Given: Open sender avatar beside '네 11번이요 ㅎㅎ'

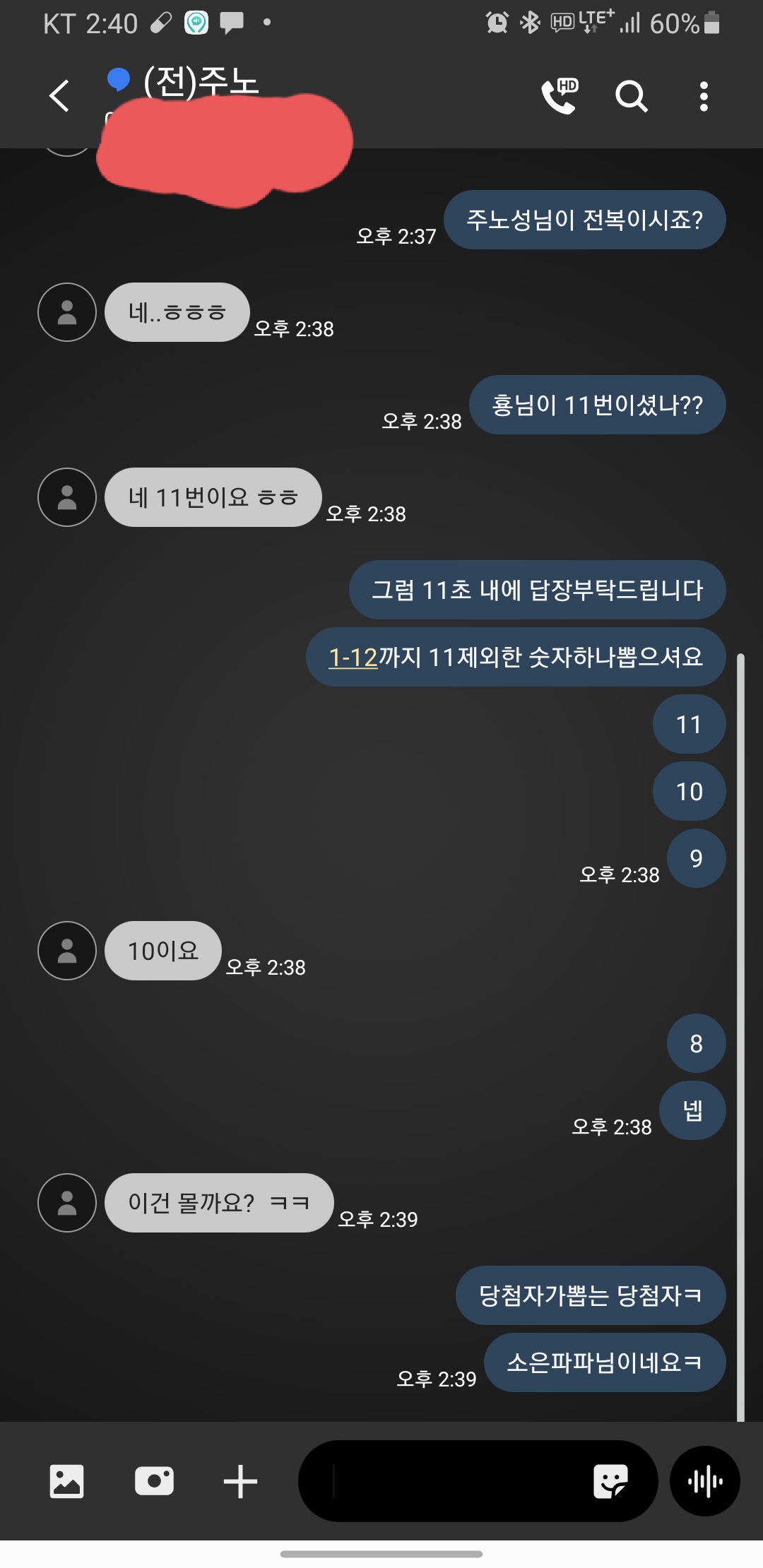Looking at the screenshot, I should 67,497.
